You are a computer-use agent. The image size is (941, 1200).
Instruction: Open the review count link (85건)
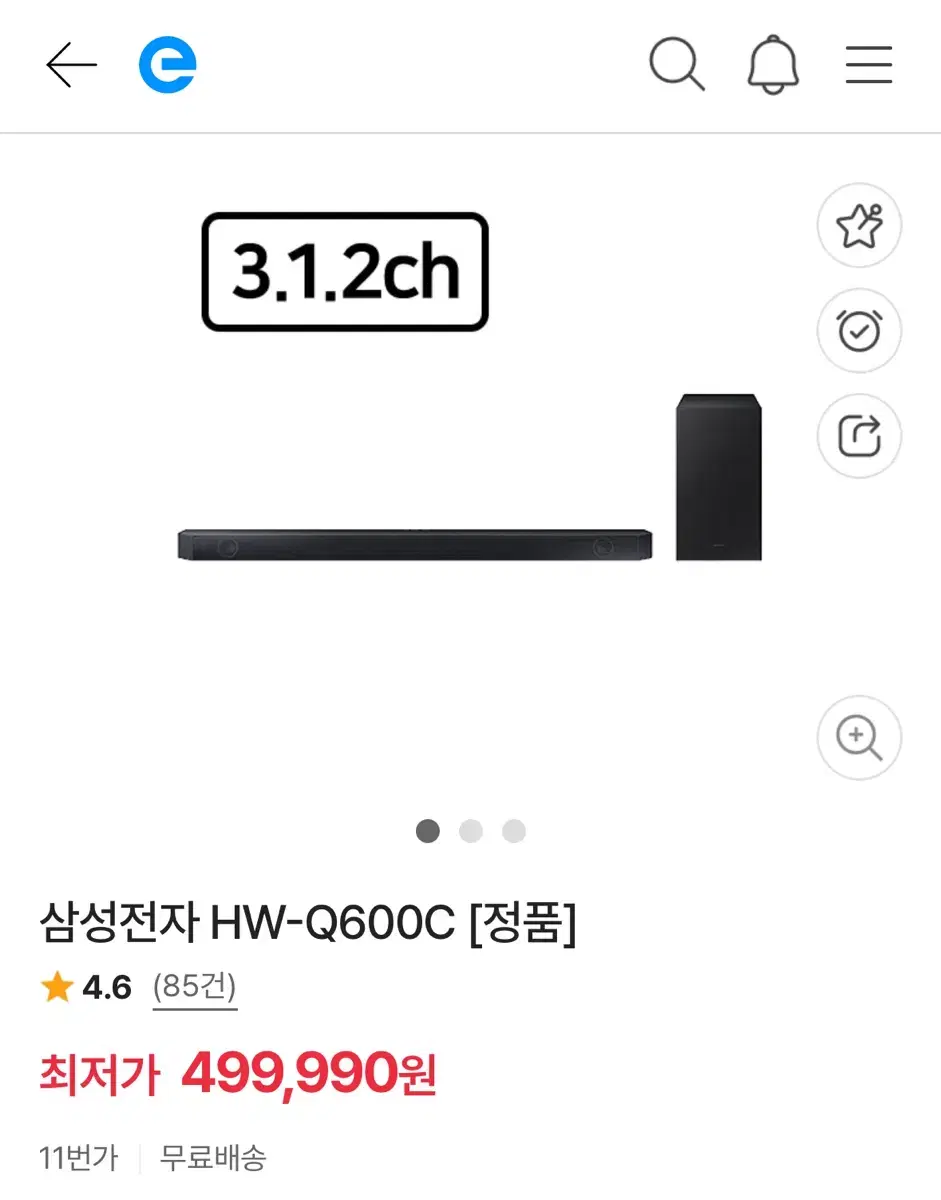pyautogui.click(x=196, y=986)
